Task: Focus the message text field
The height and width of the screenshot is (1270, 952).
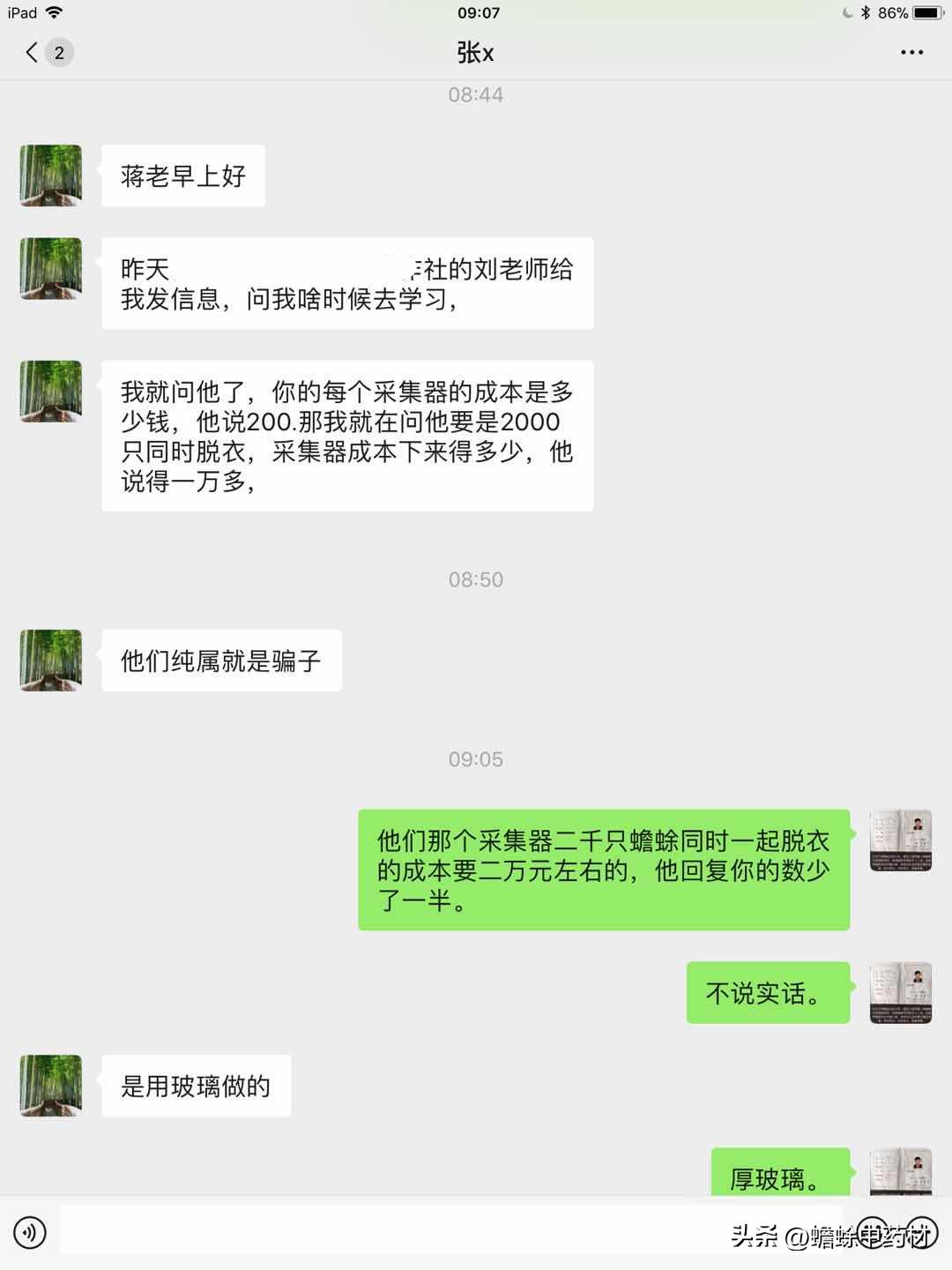Action: pos(441,1232)
